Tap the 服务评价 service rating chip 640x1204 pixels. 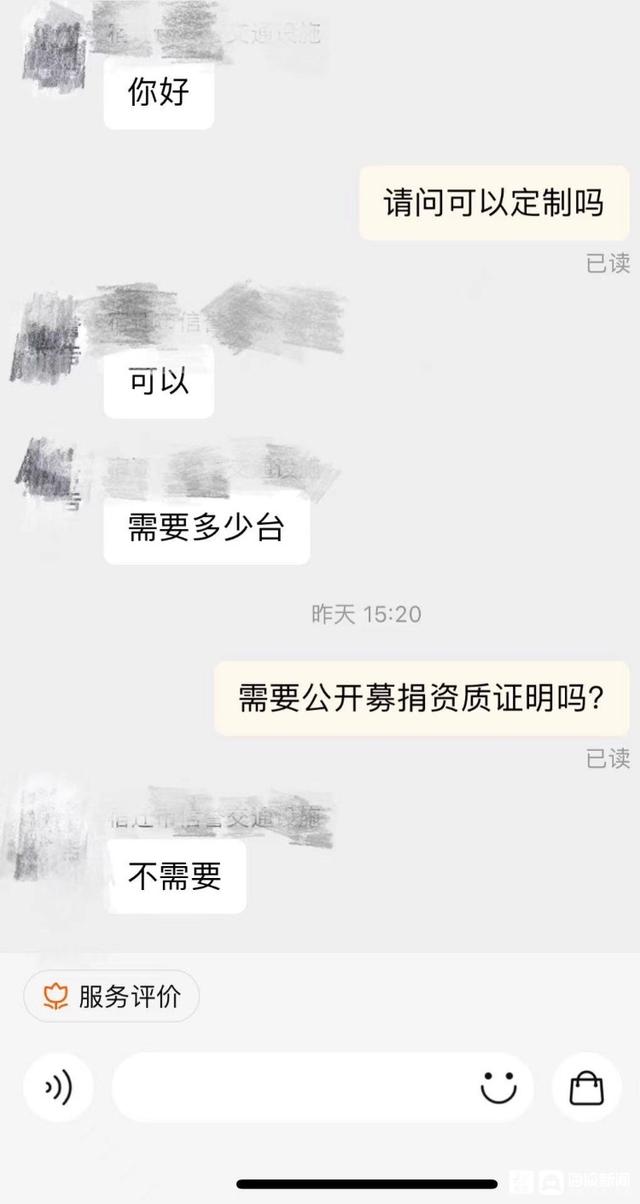click(x=112, y=996)
